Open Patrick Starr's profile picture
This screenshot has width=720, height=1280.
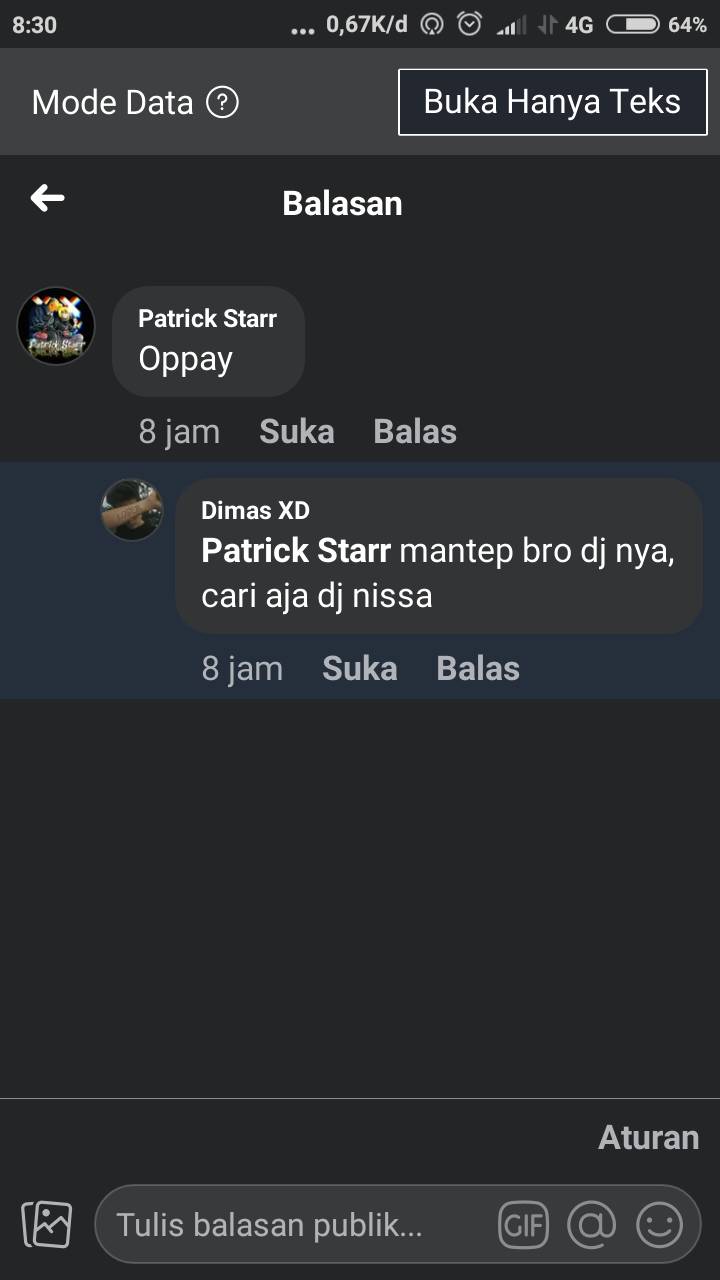tap(56, 327)
